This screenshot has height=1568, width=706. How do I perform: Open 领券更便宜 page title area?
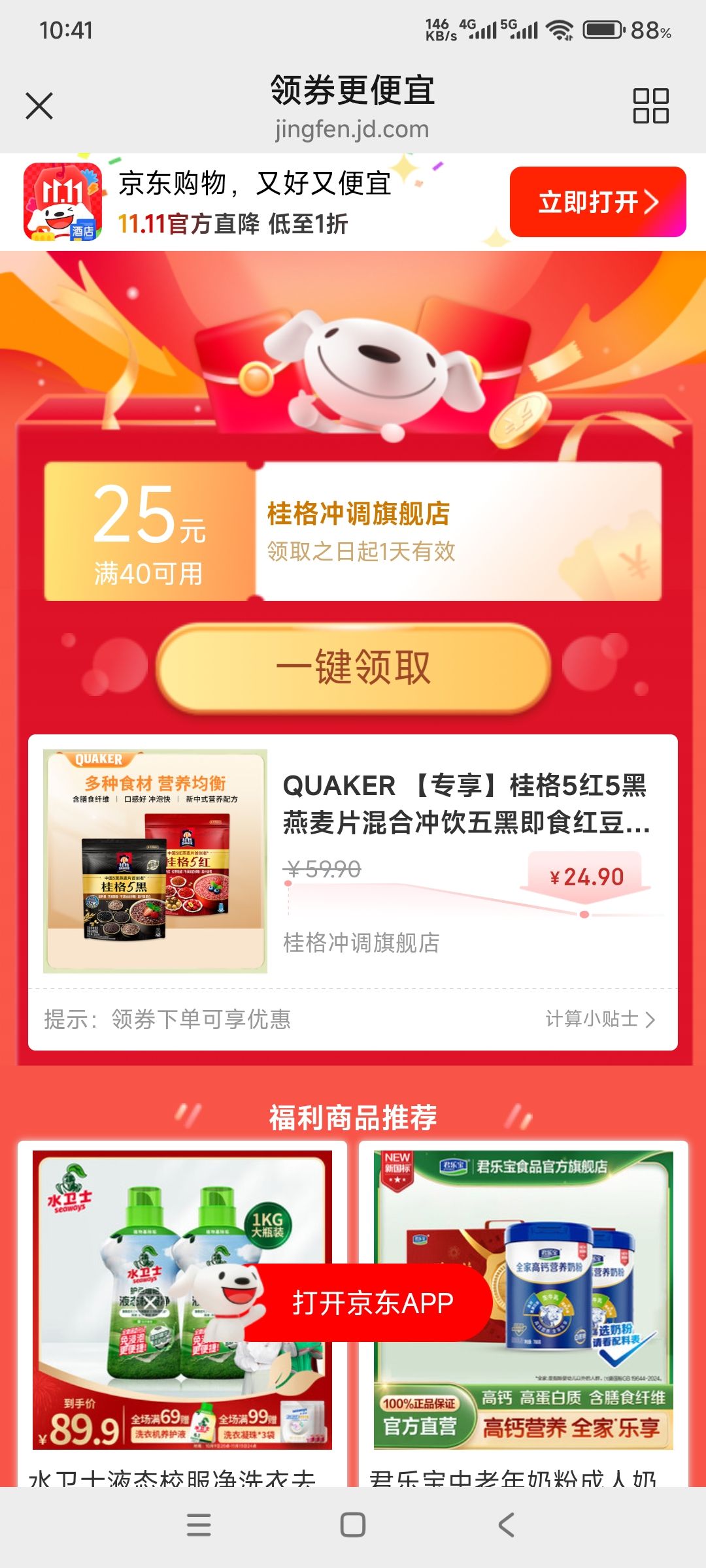(x=353, y=93)
